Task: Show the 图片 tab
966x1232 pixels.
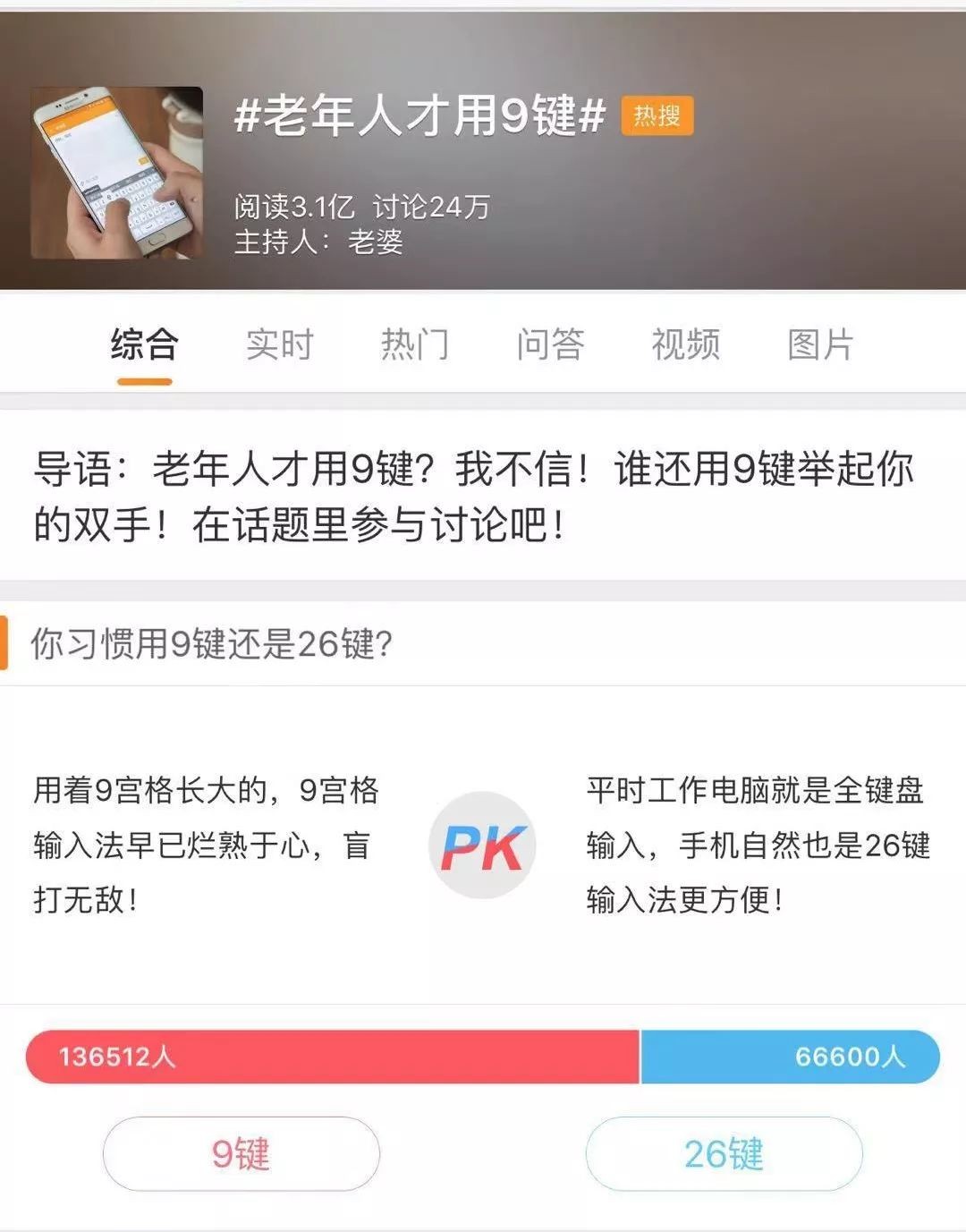Action: [820, 344]
